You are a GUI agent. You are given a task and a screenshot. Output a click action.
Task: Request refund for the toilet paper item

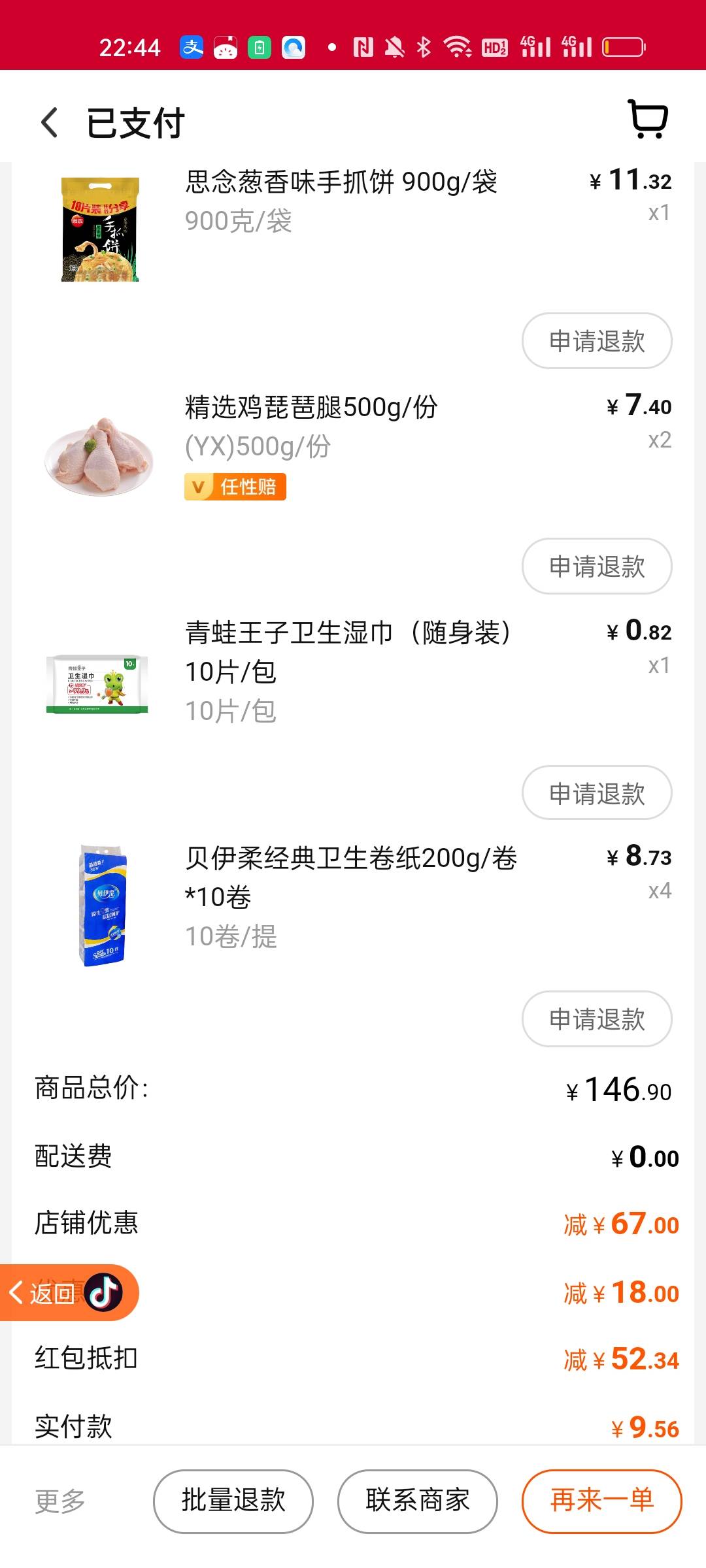click(x=597, y=1019)
